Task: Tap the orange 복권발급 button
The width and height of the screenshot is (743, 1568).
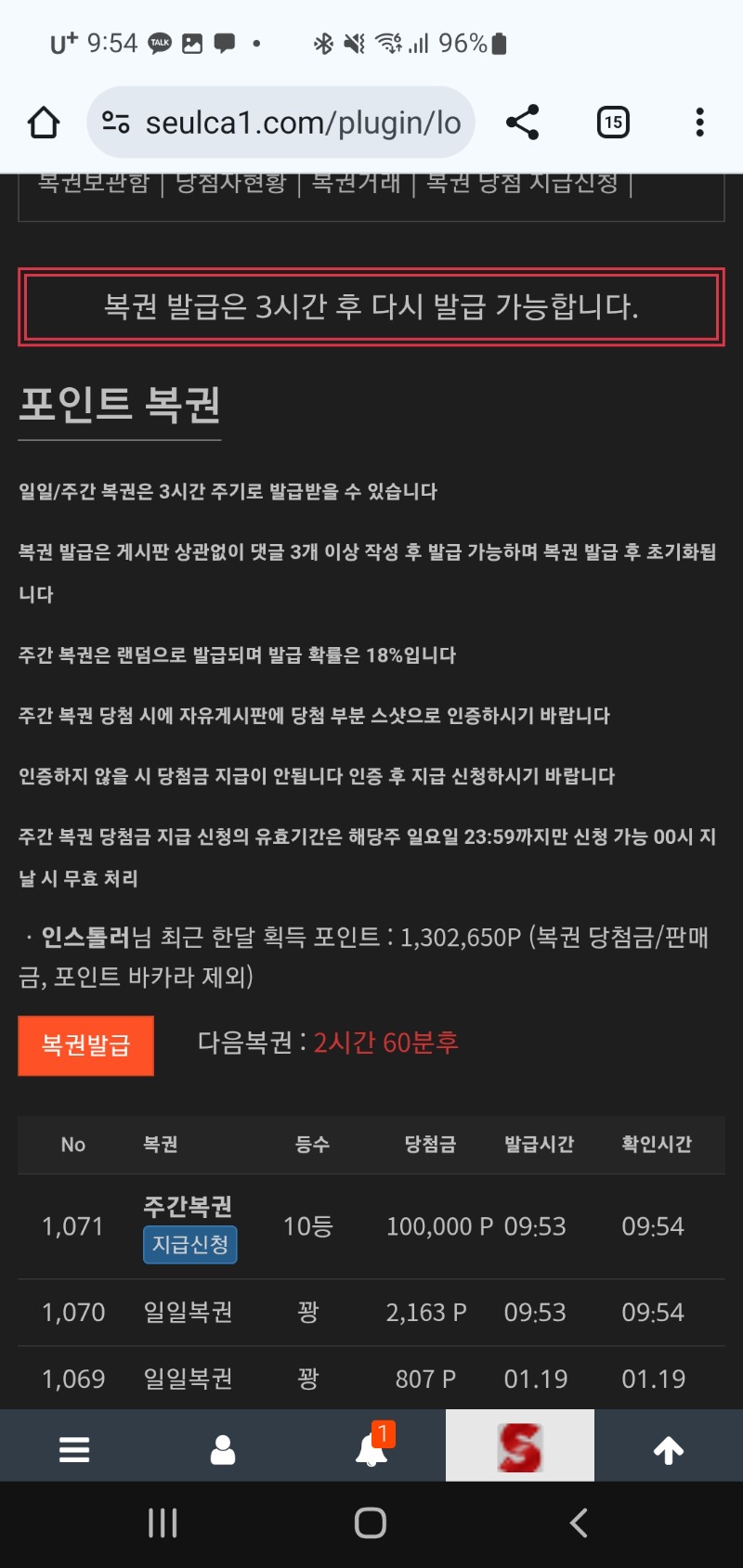Action: [85, 1045]
